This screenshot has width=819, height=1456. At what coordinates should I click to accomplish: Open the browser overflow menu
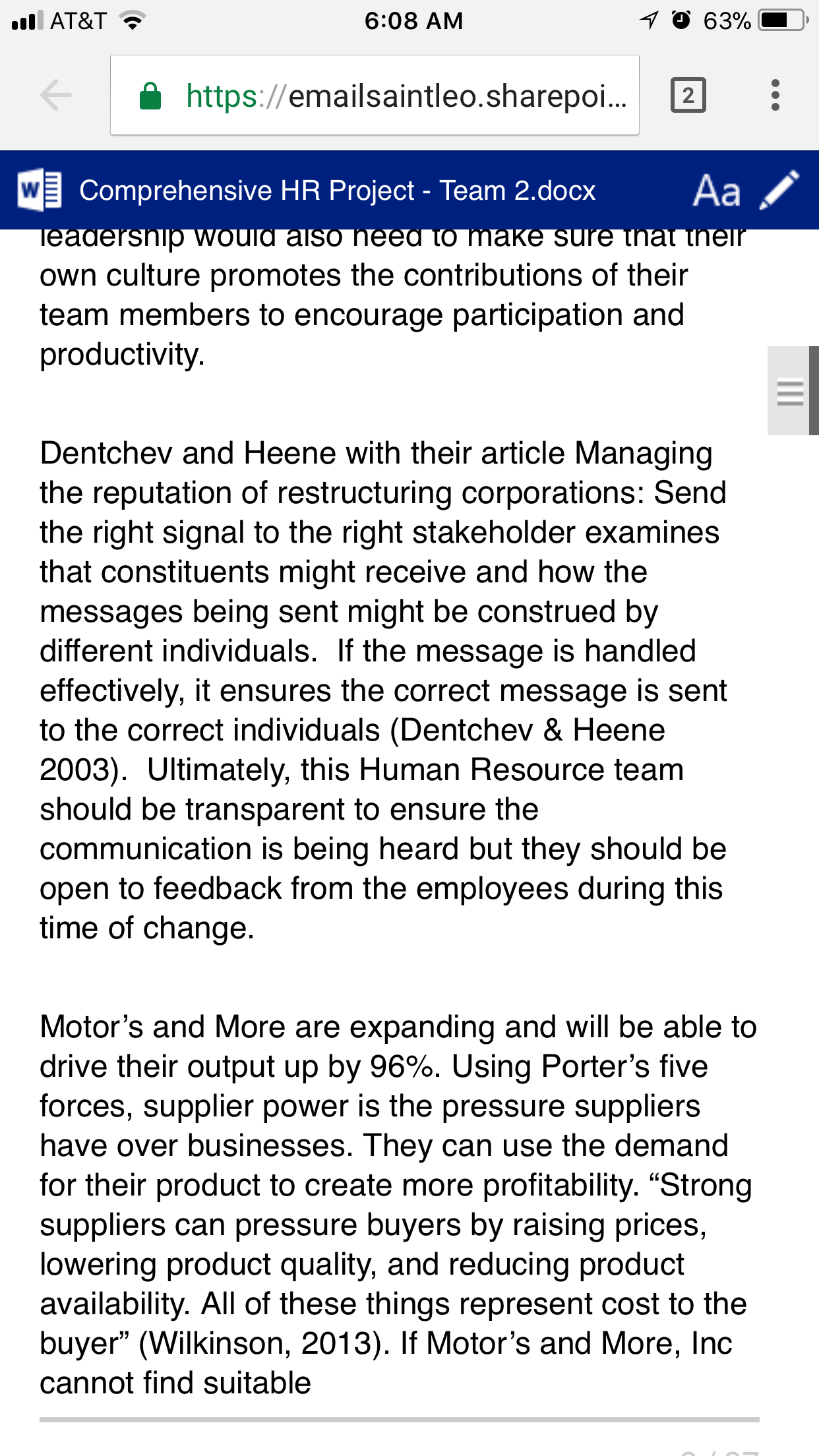[775, 96]
